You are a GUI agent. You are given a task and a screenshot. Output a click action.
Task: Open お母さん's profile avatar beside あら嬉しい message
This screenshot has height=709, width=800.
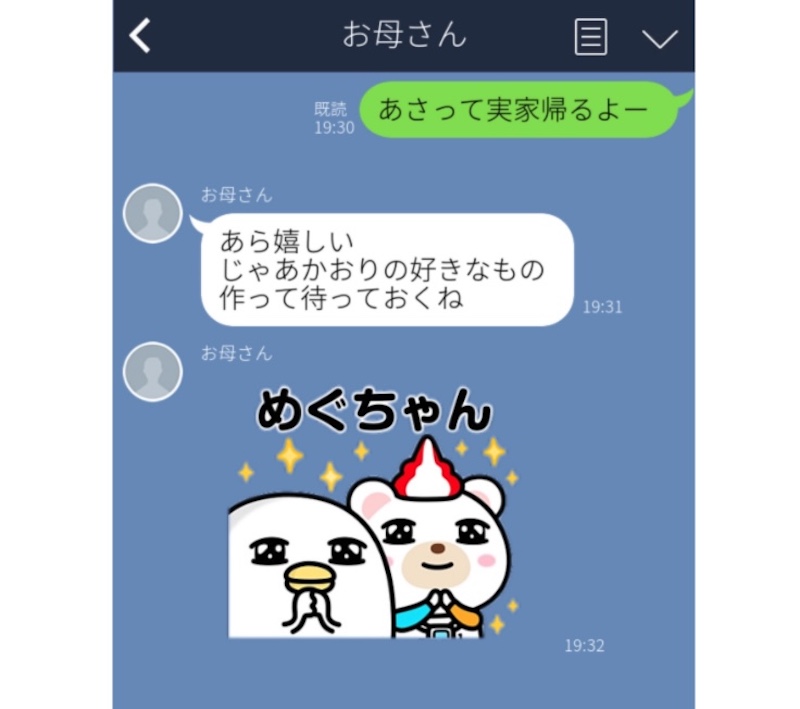tap(152, 213)
